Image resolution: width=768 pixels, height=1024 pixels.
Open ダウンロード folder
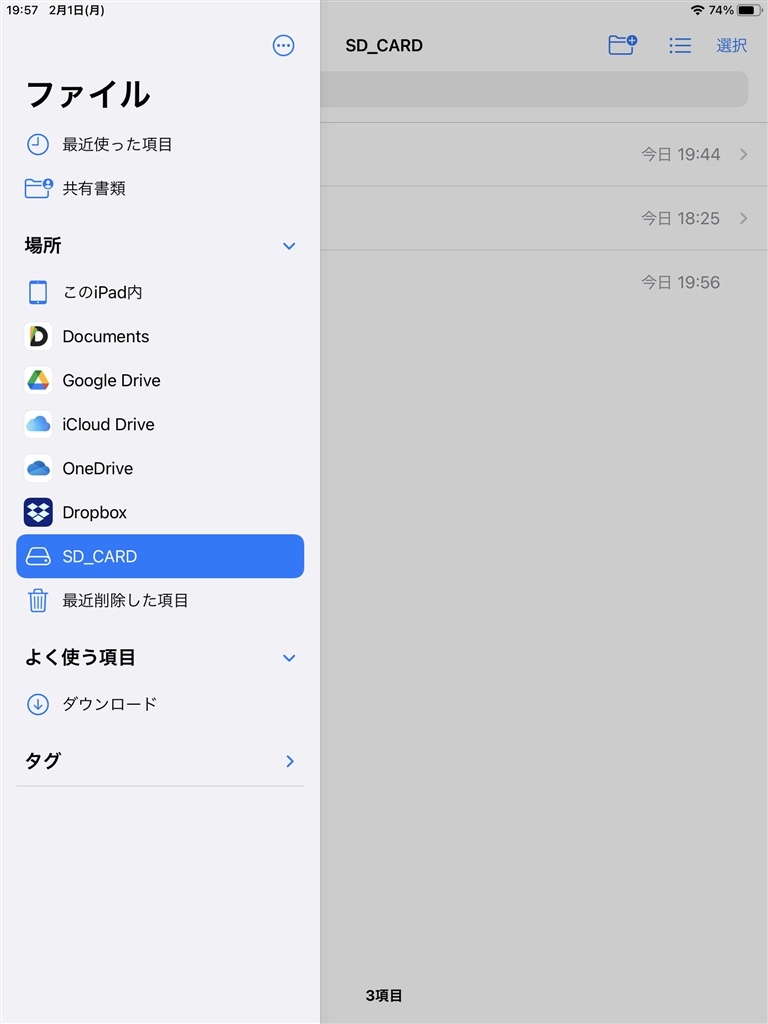(109, 704)
